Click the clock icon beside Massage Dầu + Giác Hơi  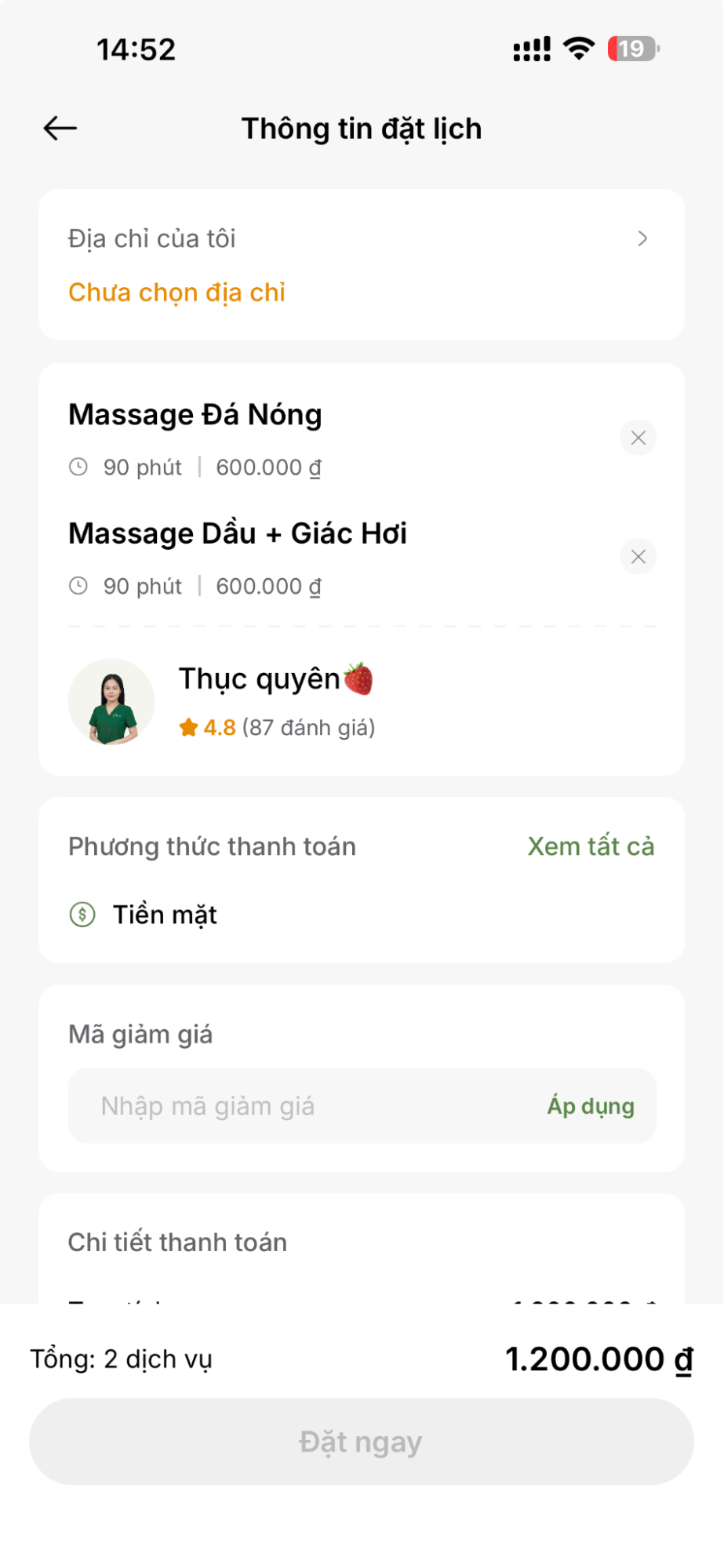[79, 585]
